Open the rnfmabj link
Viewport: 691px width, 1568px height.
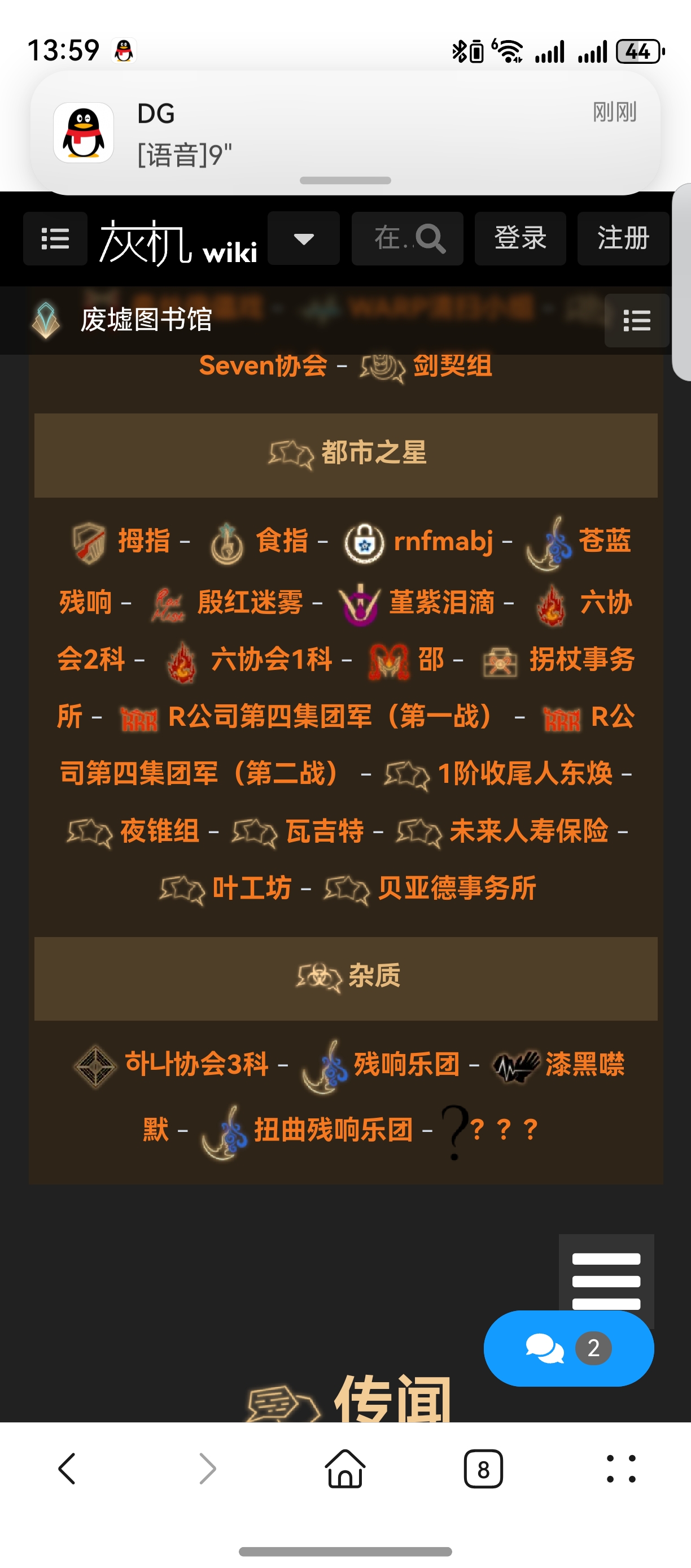(x=443, y=541)
